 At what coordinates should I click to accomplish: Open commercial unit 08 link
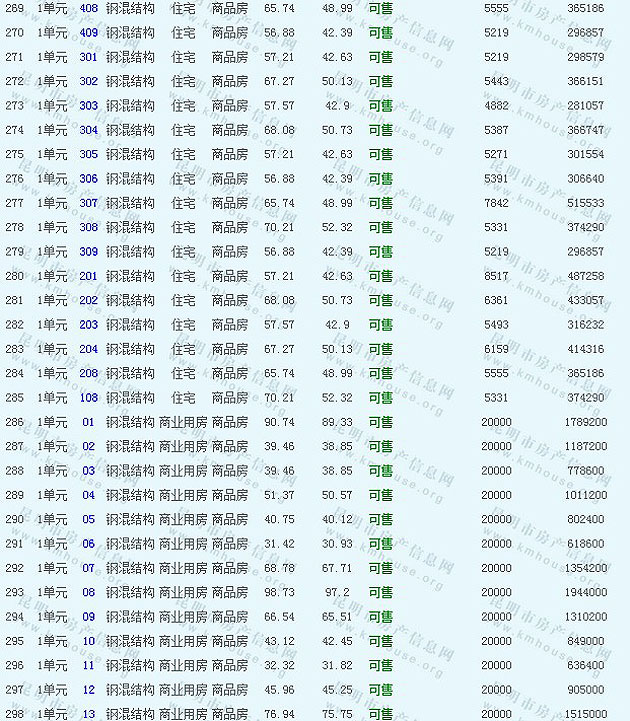[88, 592]
